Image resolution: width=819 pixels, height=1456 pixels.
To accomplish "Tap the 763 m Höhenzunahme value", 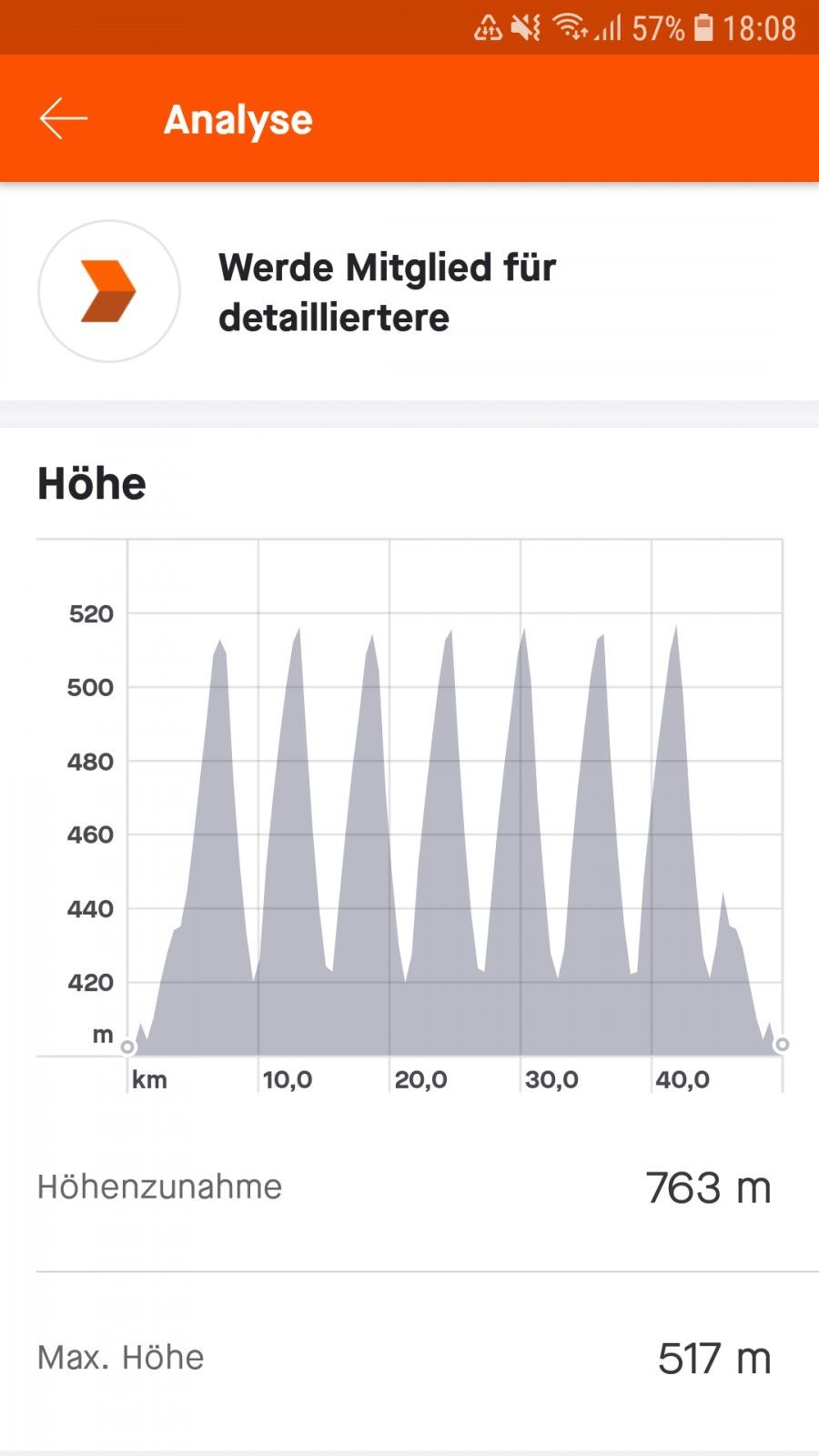I will (708, 1188).
